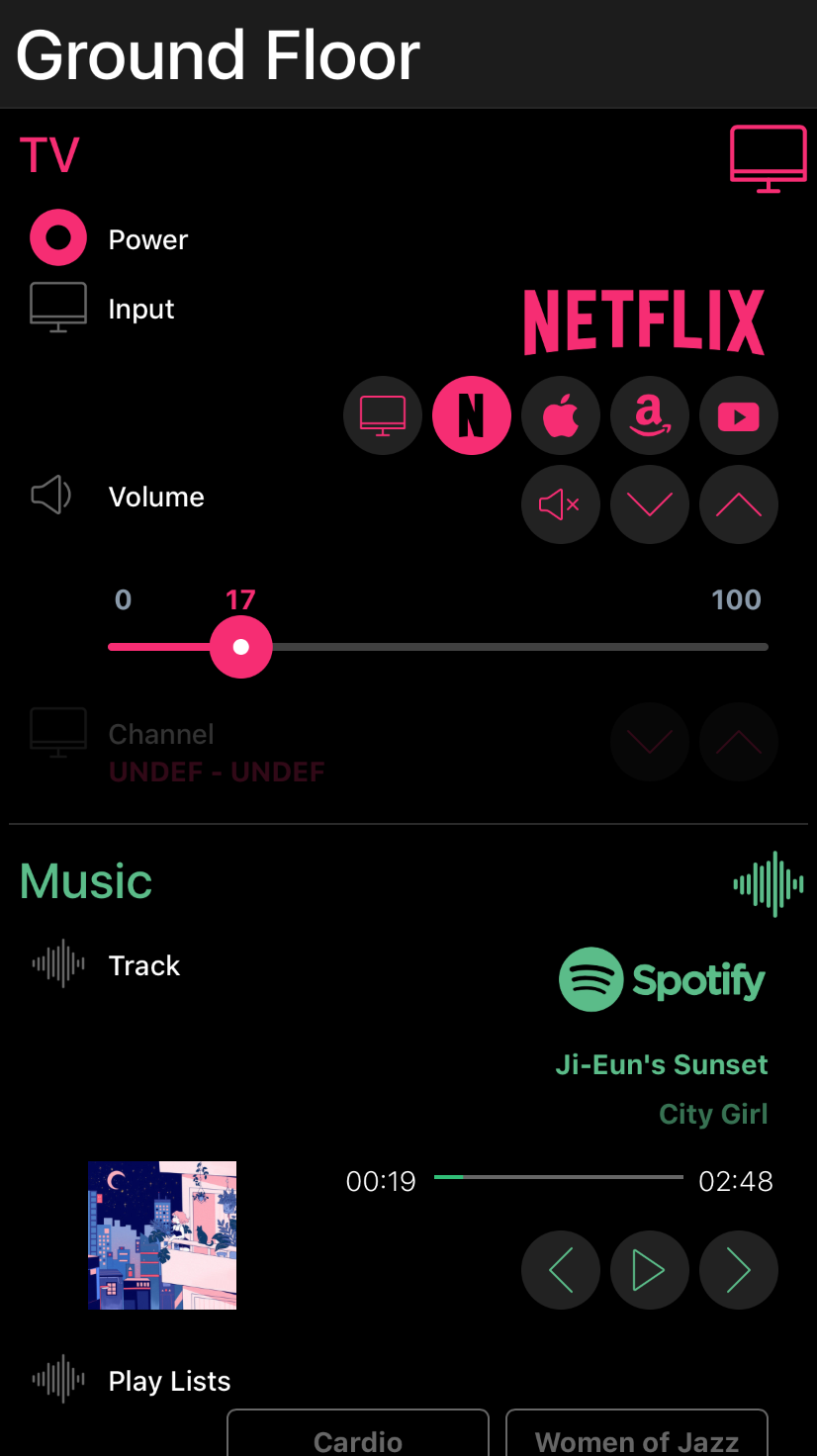Tap the track progress bar to seek
The width and height of the screenshot is (817, 1456).
[x=559, y=1177]
